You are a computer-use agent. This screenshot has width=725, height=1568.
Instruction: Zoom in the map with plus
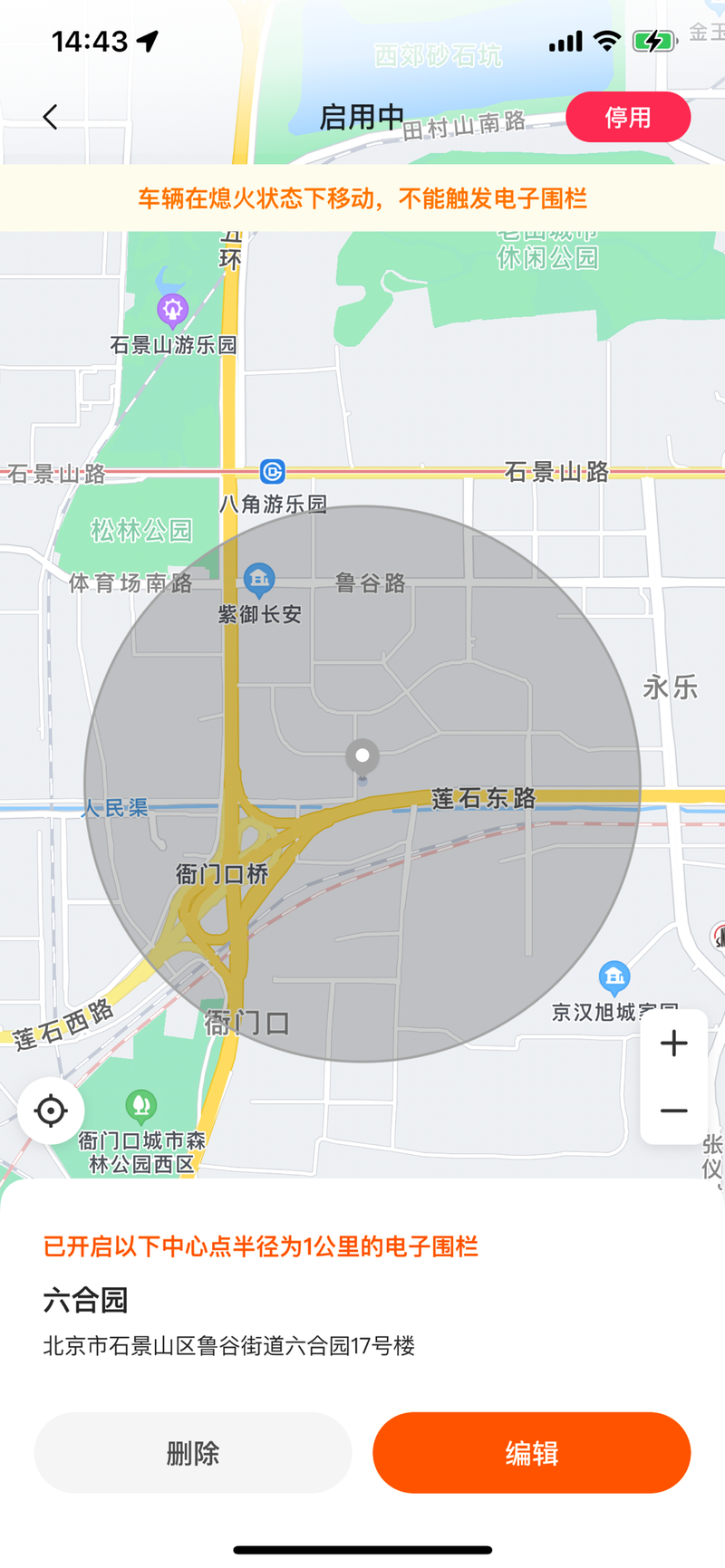coord(673,1044)
